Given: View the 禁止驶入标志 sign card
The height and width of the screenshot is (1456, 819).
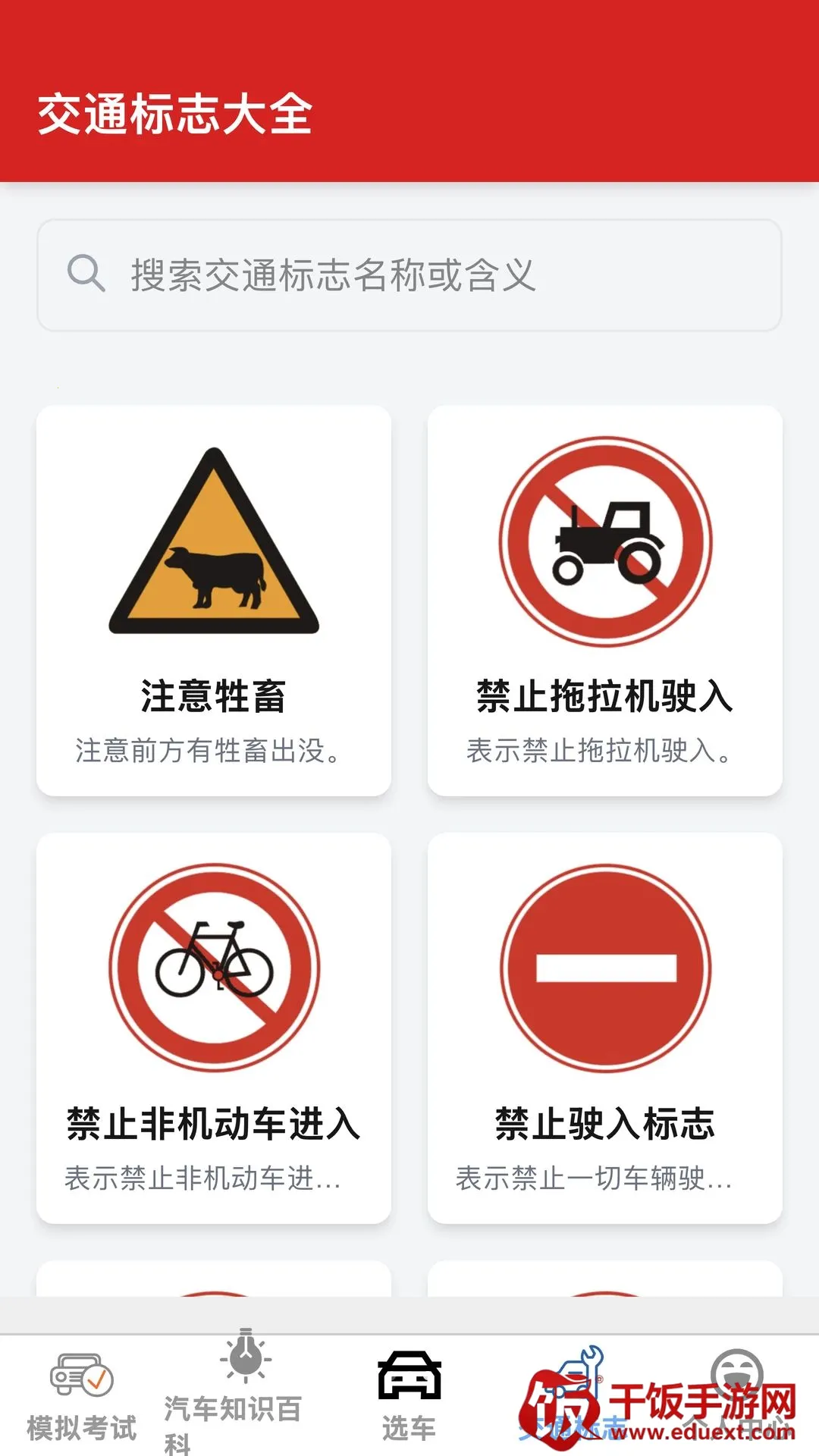Looking at the screenshot, I should coord(605,1028).
